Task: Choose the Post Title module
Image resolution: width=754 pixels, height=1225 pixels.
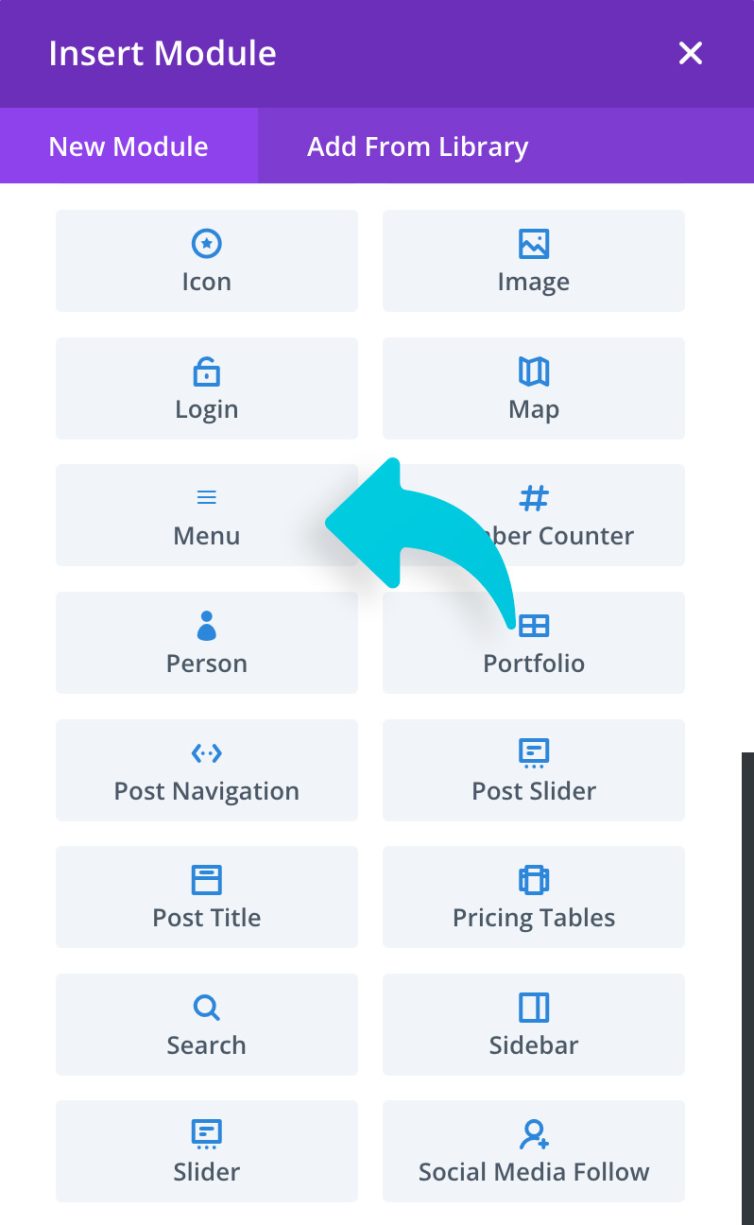Action: [x=206, y=897]
